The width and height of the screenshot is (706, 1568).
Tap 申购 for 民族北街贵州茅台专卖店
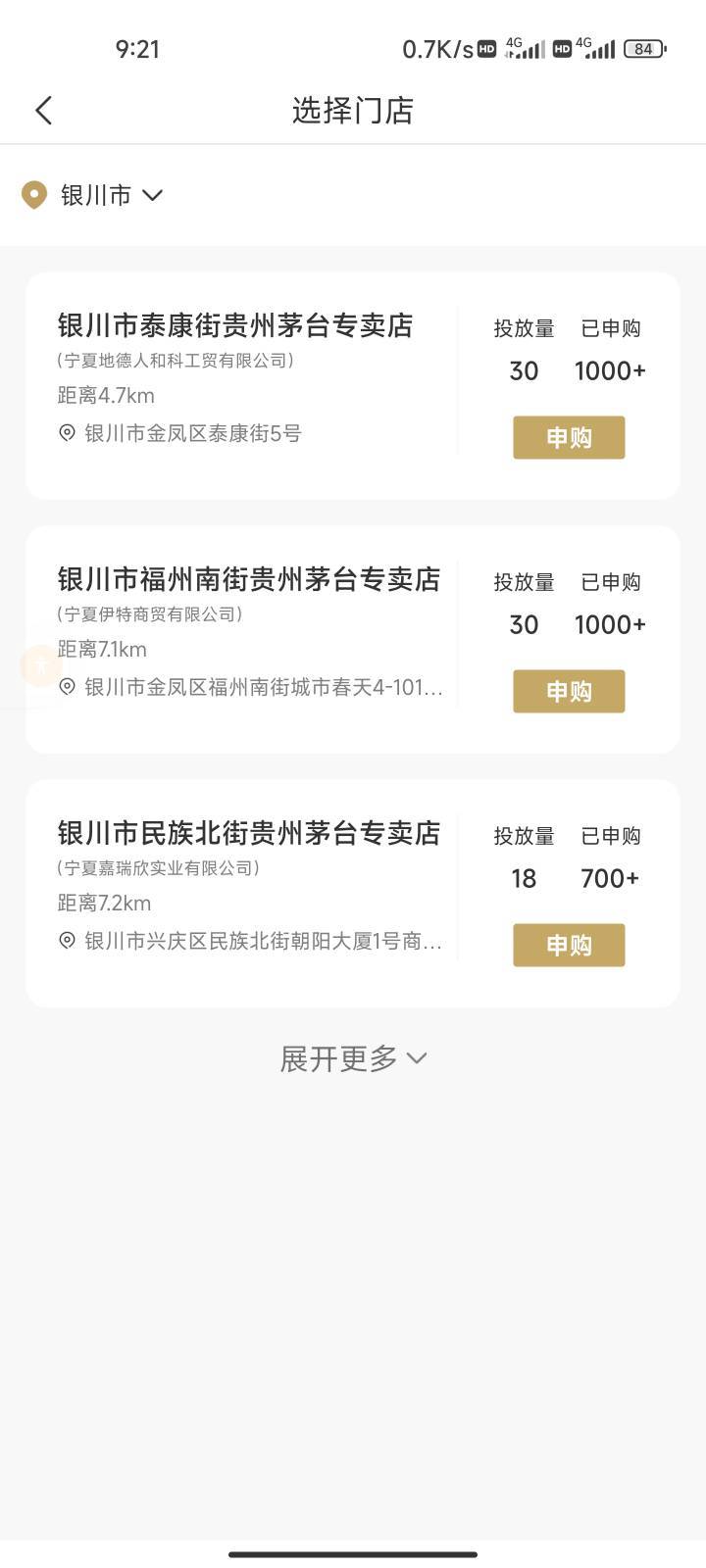tap(569, 945)
